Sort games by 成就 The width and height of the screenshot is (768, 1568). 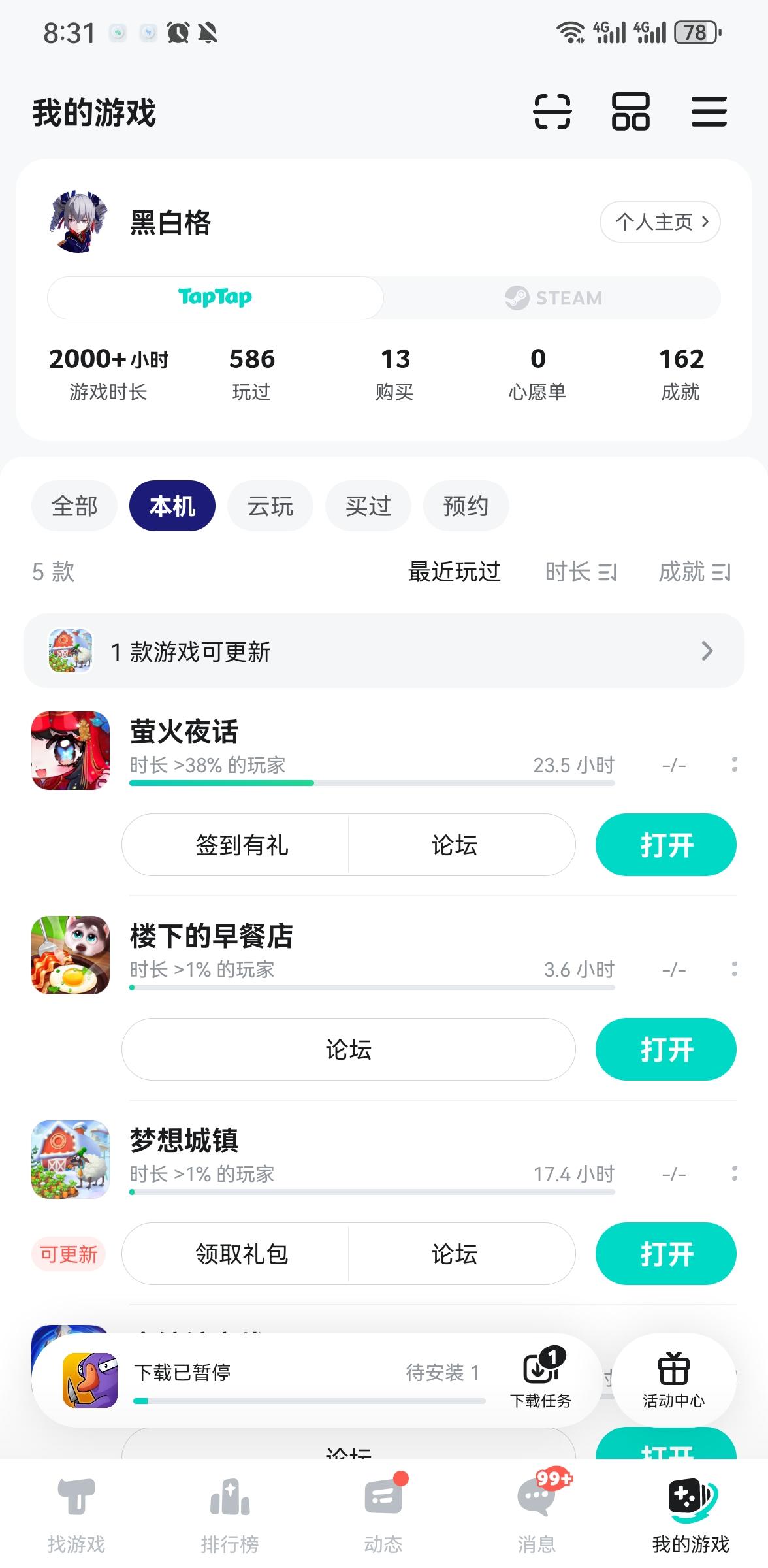[x=694, y=572]
